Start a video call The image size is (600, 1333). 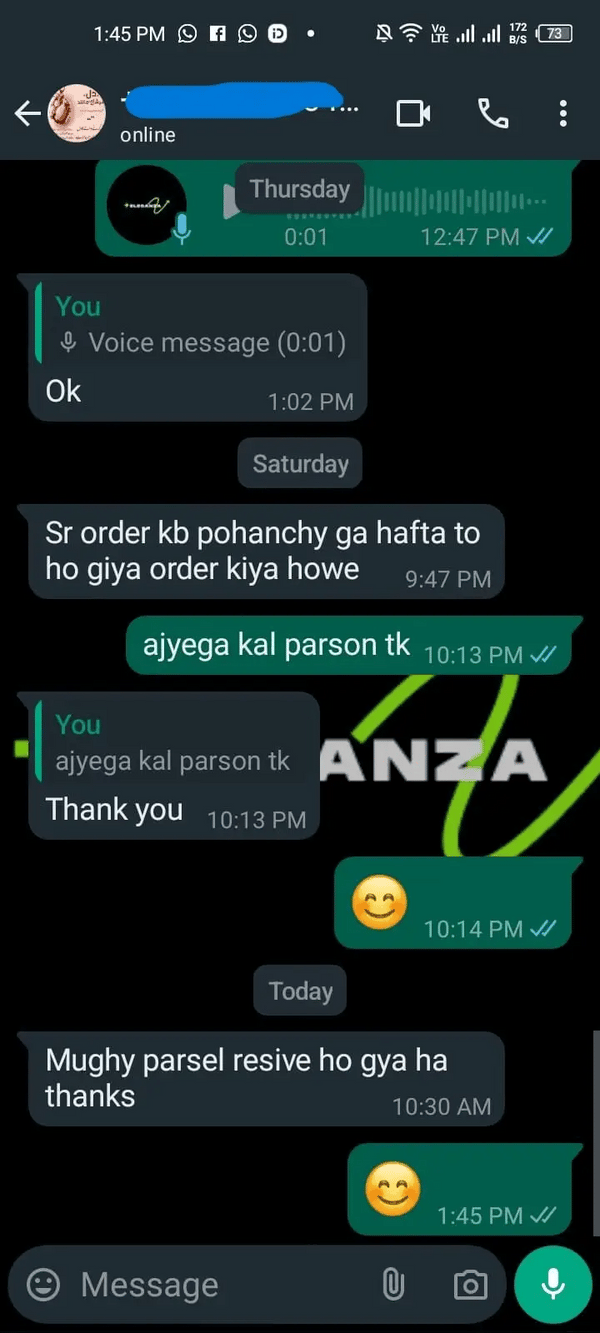pyautogui.click(x=413, y=114)
